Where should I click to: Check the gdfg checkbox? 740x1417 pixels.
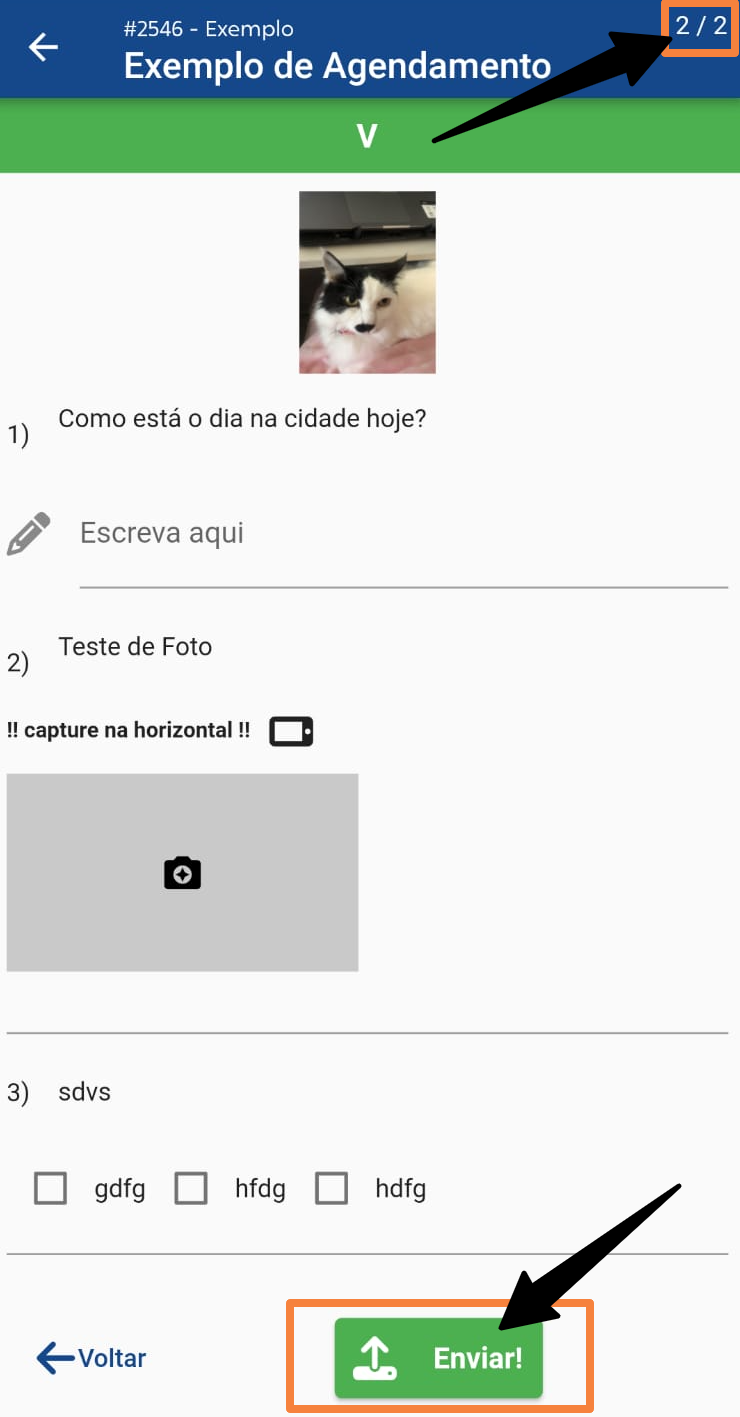point(51,1188)
